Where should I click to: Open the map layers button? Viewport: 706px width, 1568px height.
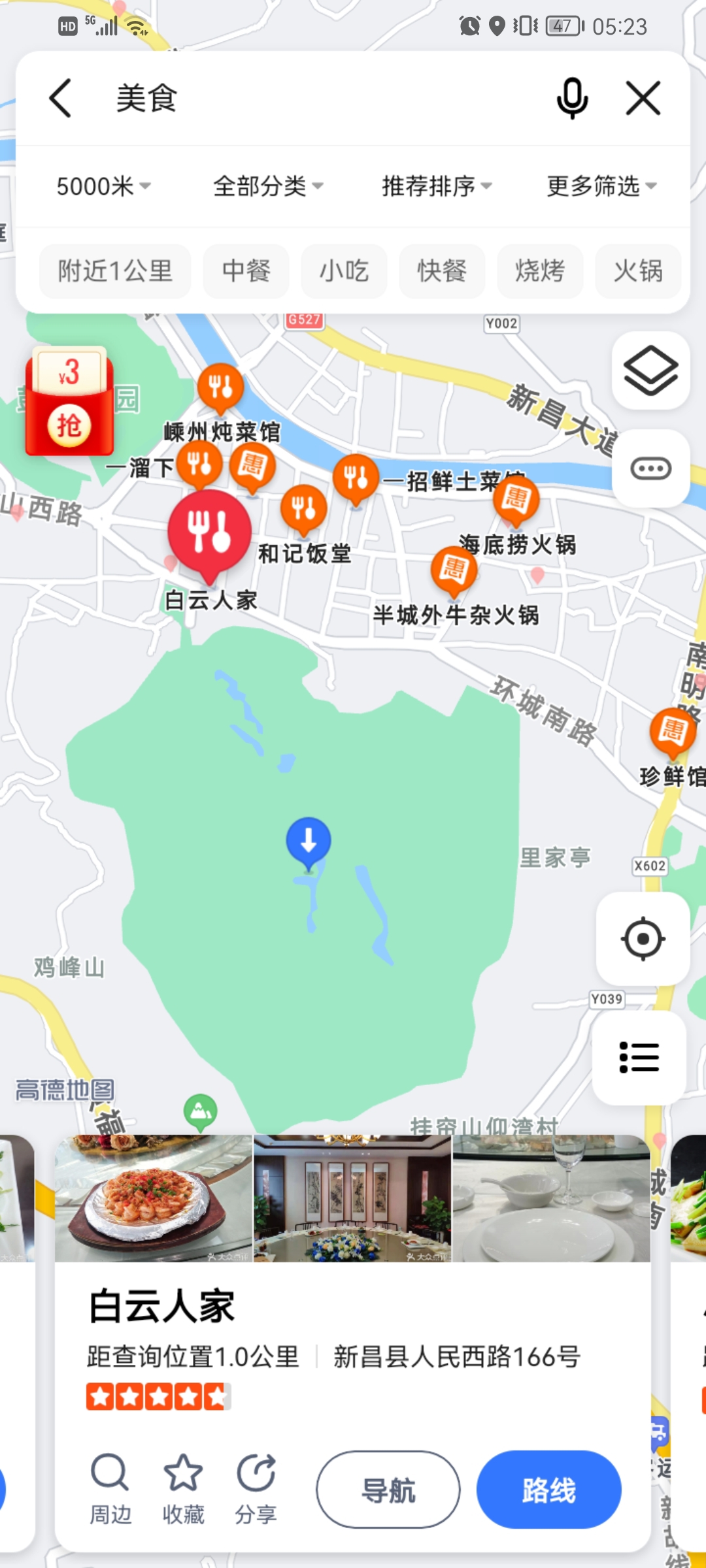click(x=650, y=370)
